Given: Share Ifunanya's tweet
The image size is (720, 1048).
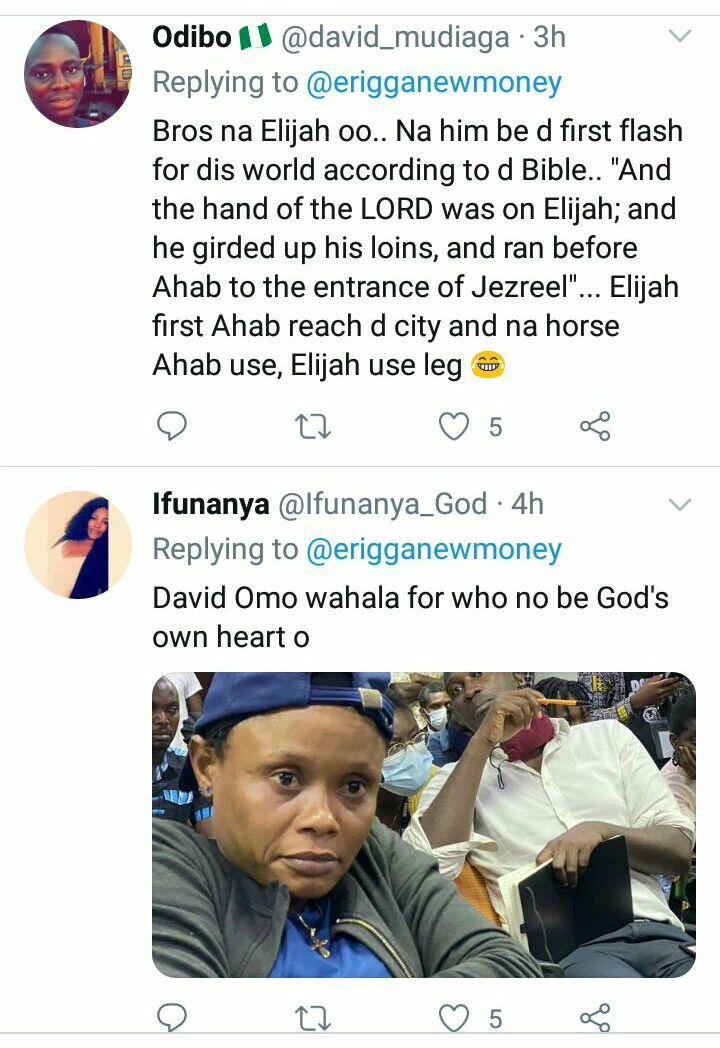Looking at the screenshot, I should 595,1018.
